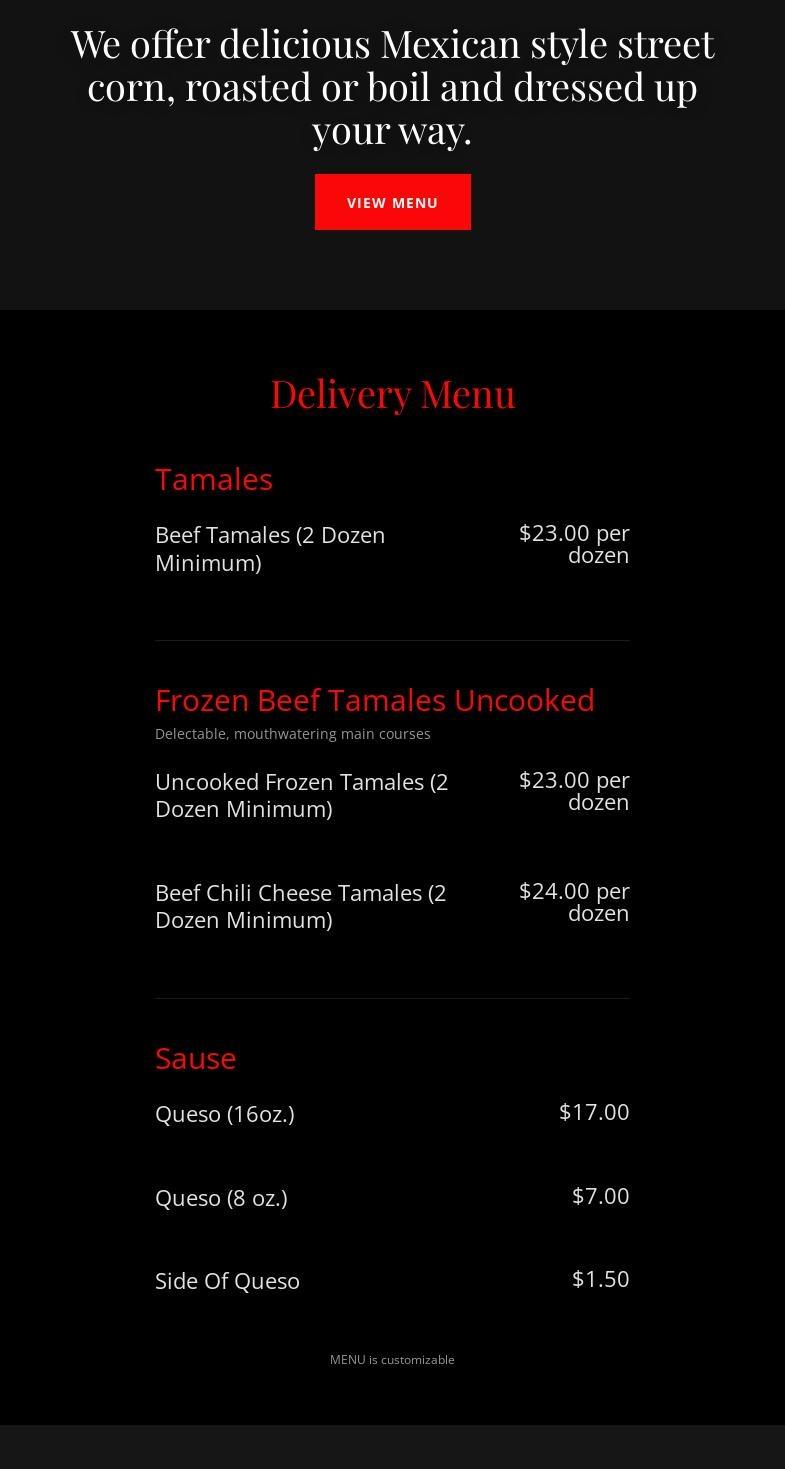Select Beef Tamales (2 Dozen Minimum) item
Viewport: 785px width, 1469px height.
(270, 548)
